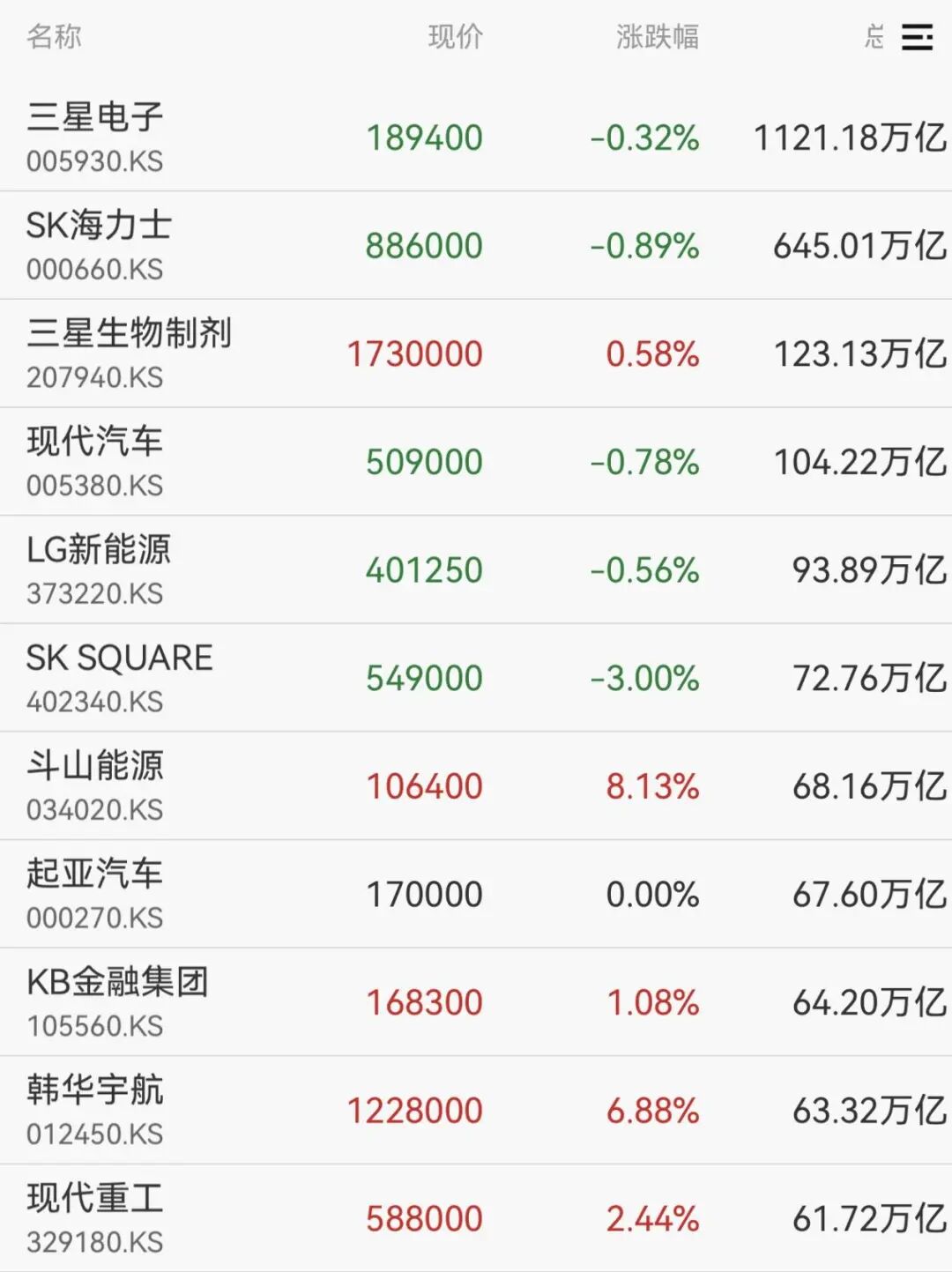Open the column settings menu icon
The height and width of the screenshot is (1272, 952).
click(917, 37)
